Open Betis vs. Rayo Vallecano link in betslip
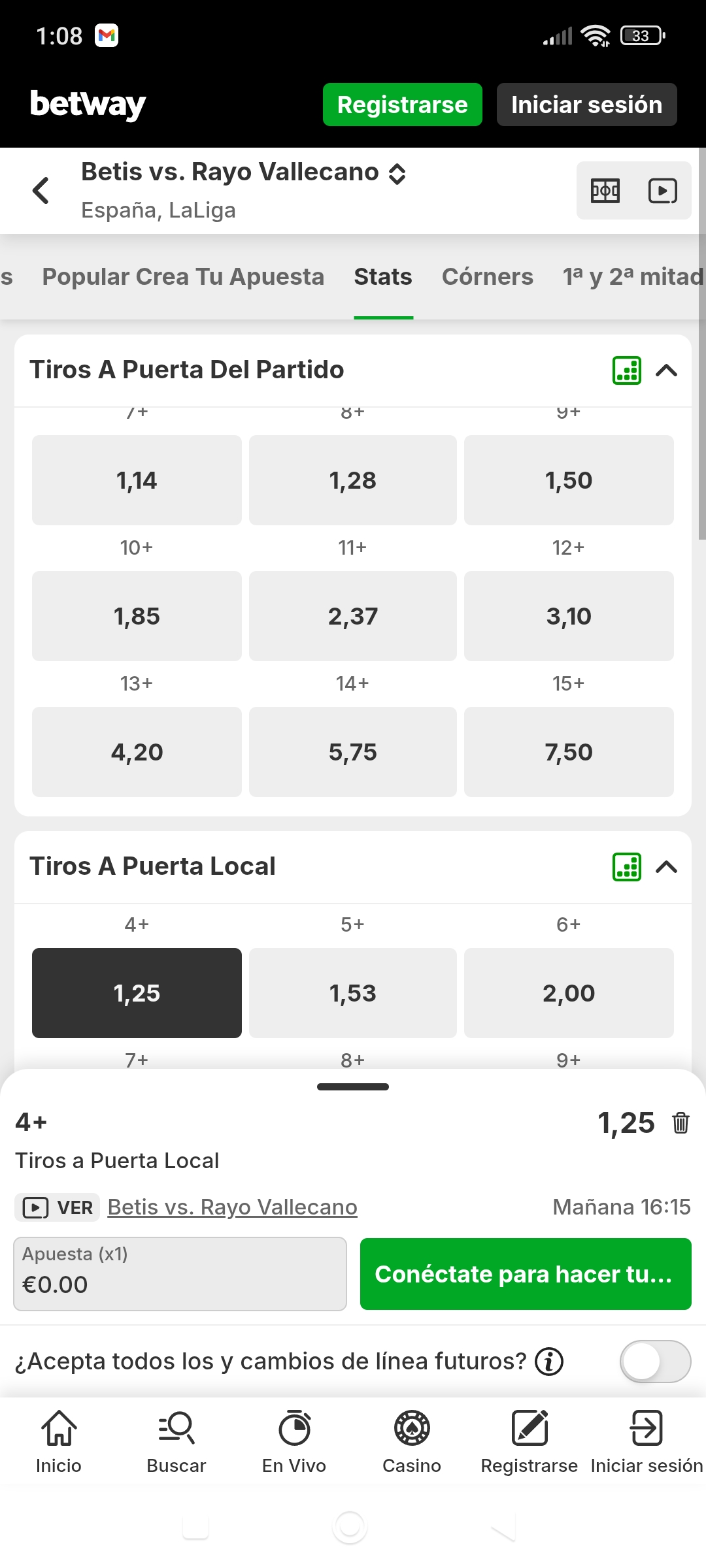706x1568 pixels. click(x=232, y=1207)
